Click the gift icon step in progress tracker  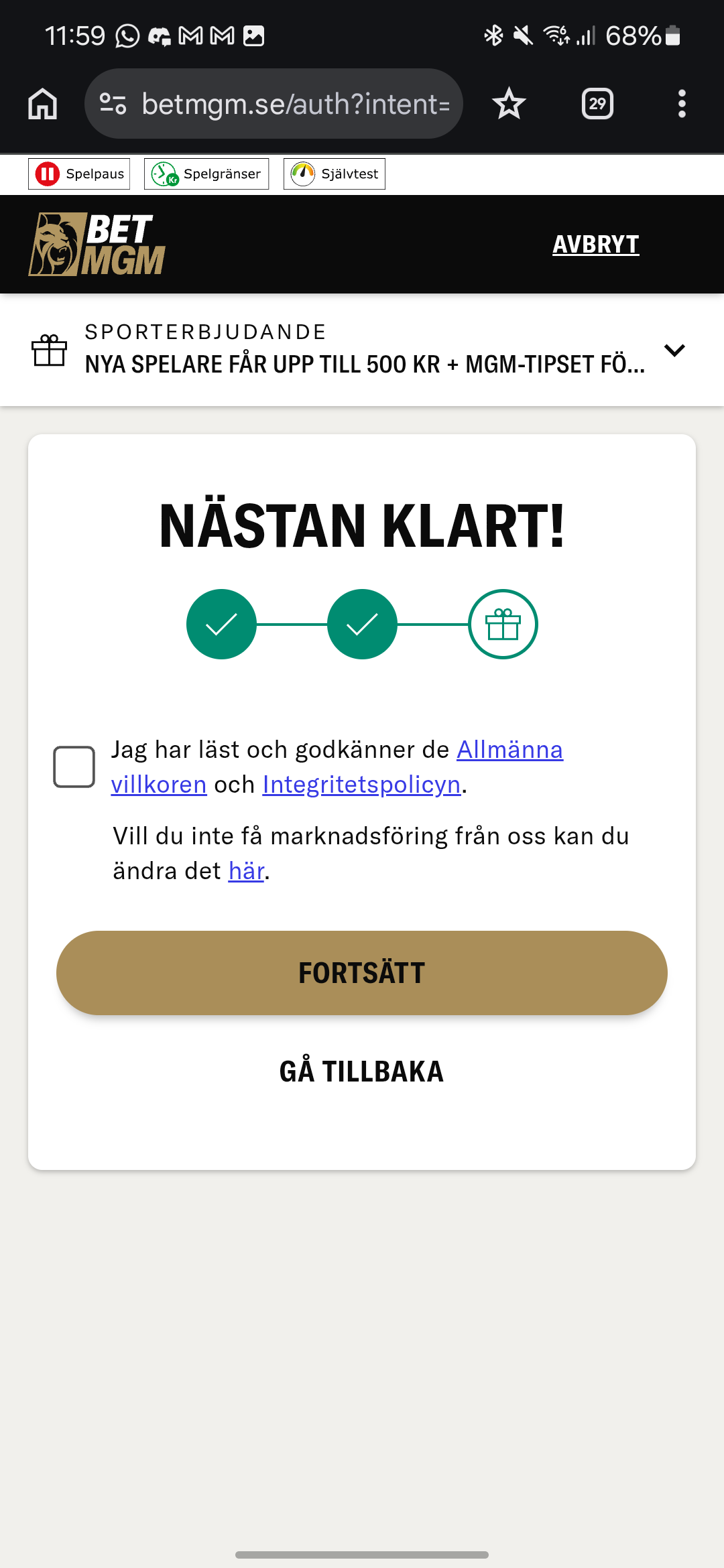point(502,625)
